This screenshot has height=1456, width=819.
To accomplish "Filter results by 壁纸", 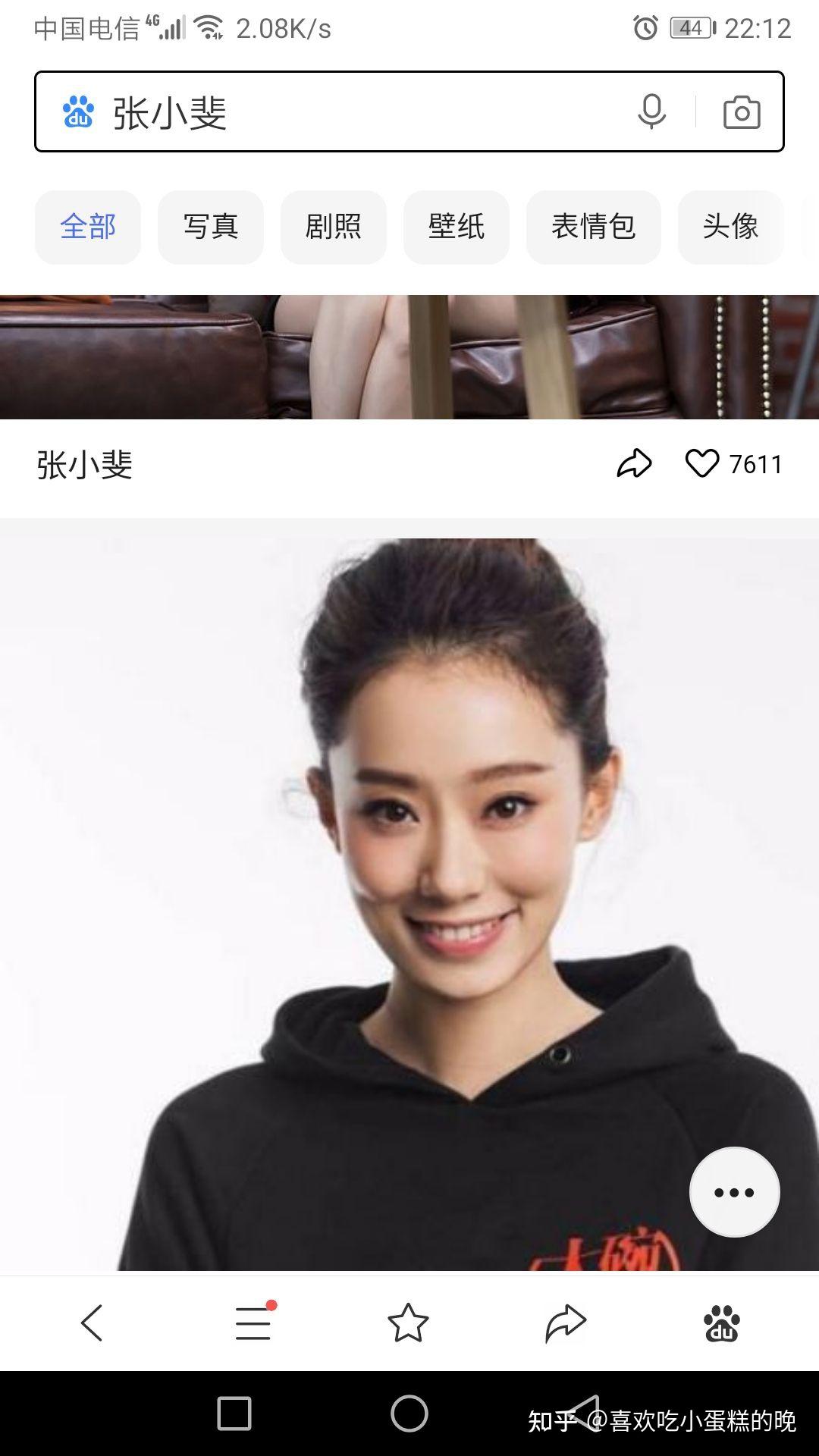I will tap(457, 227).
